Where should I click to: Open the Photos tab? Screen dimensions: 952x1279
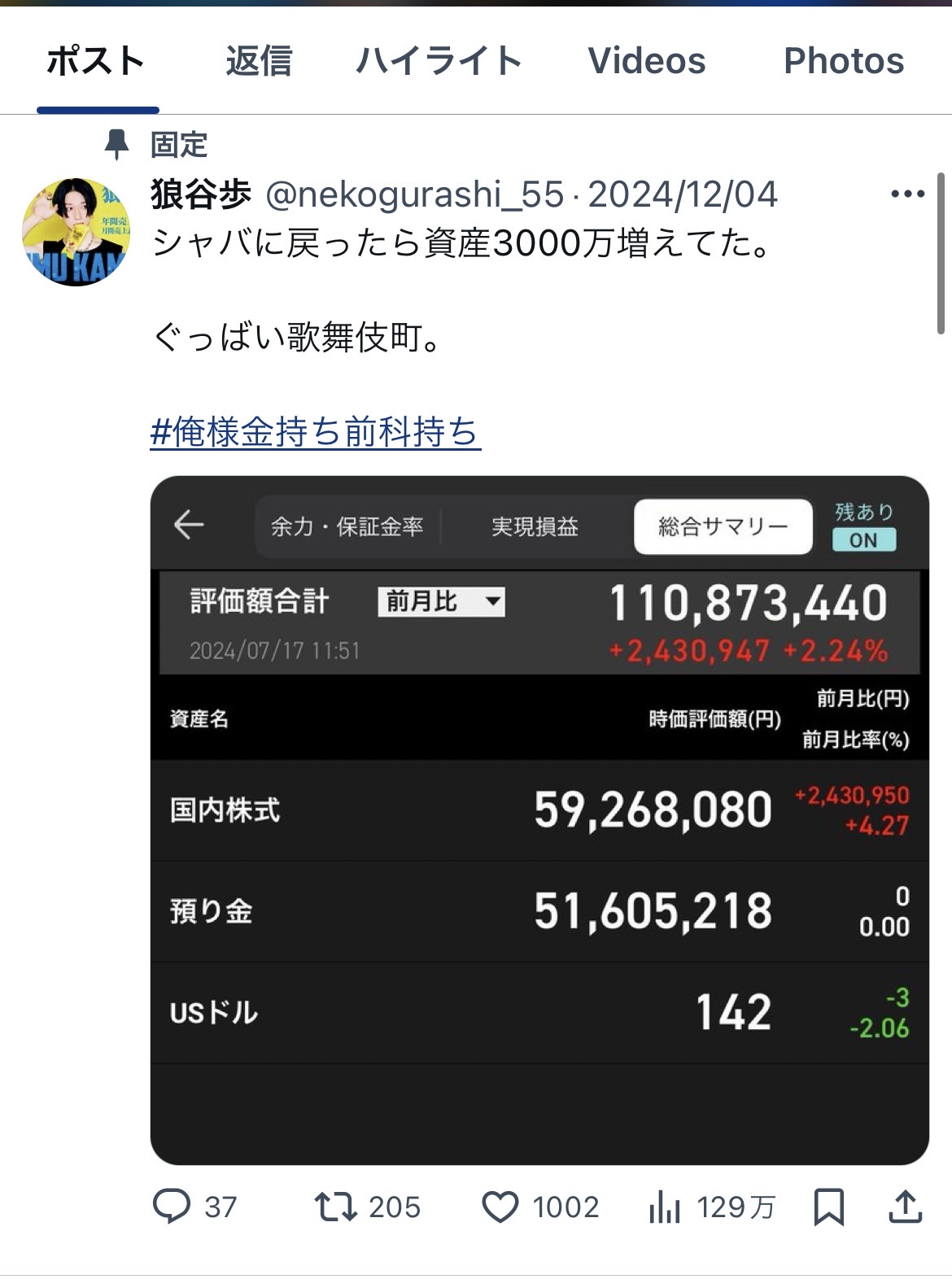pyautogui.click(x=843, y=61)
